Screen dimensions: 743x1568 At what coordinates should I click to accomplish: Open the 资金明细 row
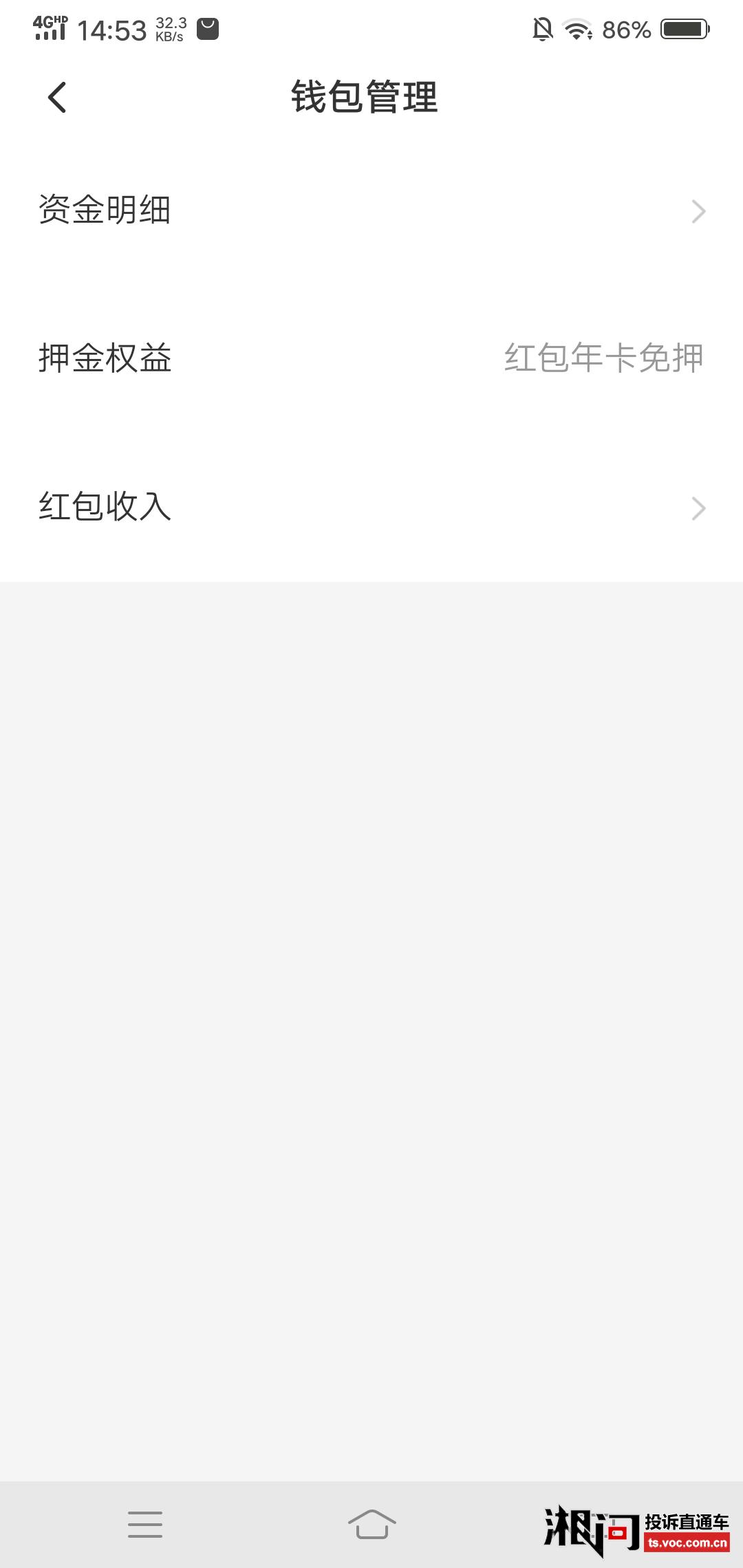[x=371, y=210]
